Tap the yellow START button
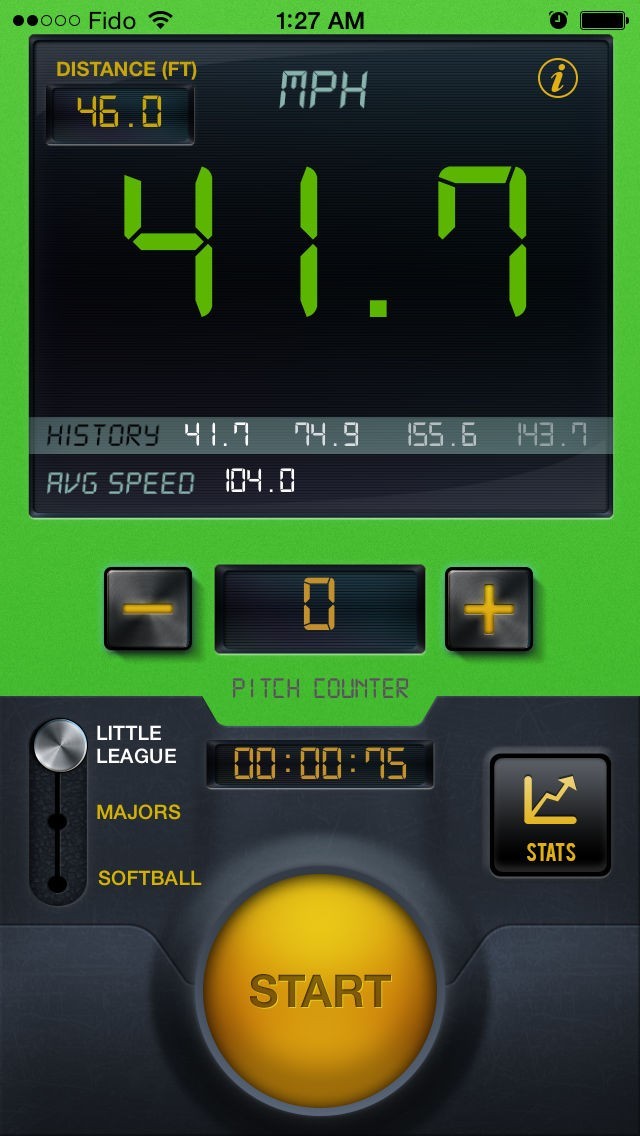The height and width of the screenshot is (1136, 640). 320,988
